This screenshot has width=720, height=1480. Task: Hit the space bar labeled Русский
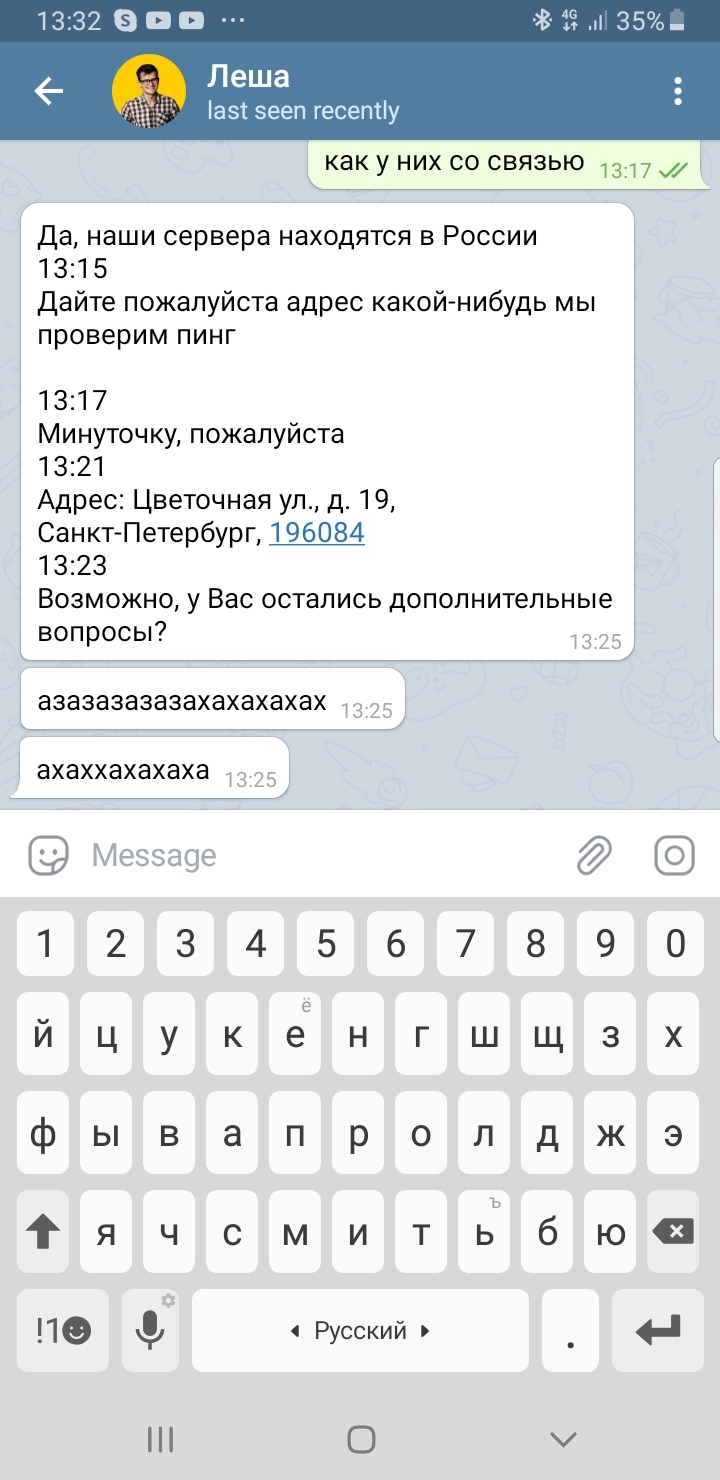pyautogui.click(x=360, y=1330)
